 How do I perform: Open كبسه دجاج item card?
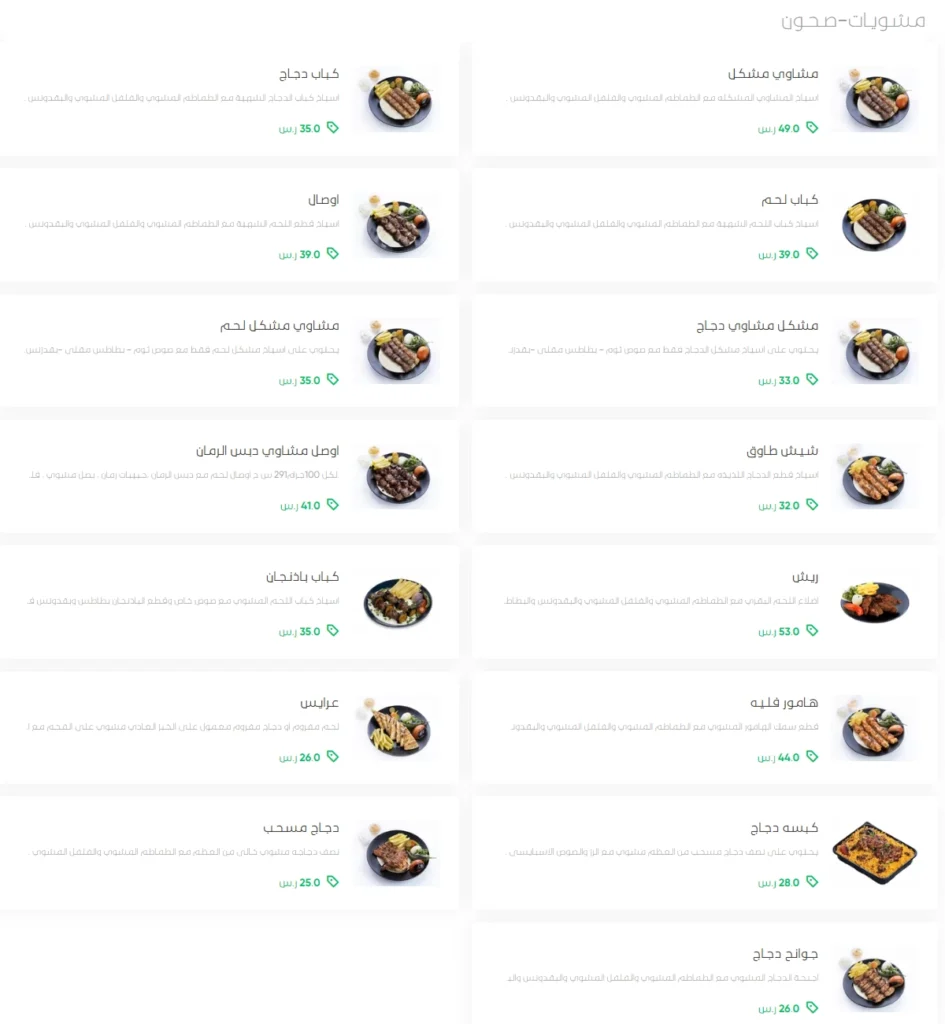(705, 854)
